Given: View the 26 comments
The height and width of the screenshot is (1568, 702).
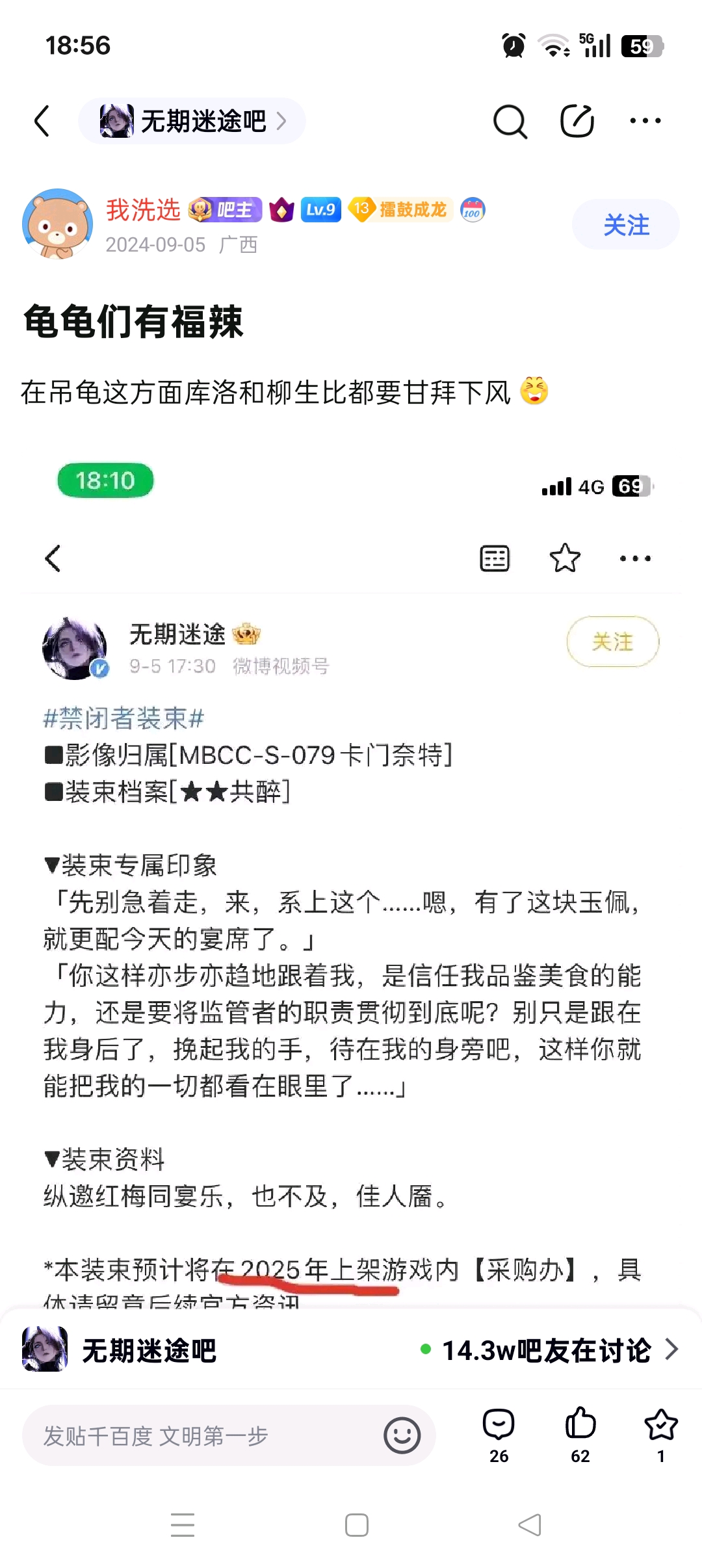Looking at the screenshot, I should pos(499,1435).
